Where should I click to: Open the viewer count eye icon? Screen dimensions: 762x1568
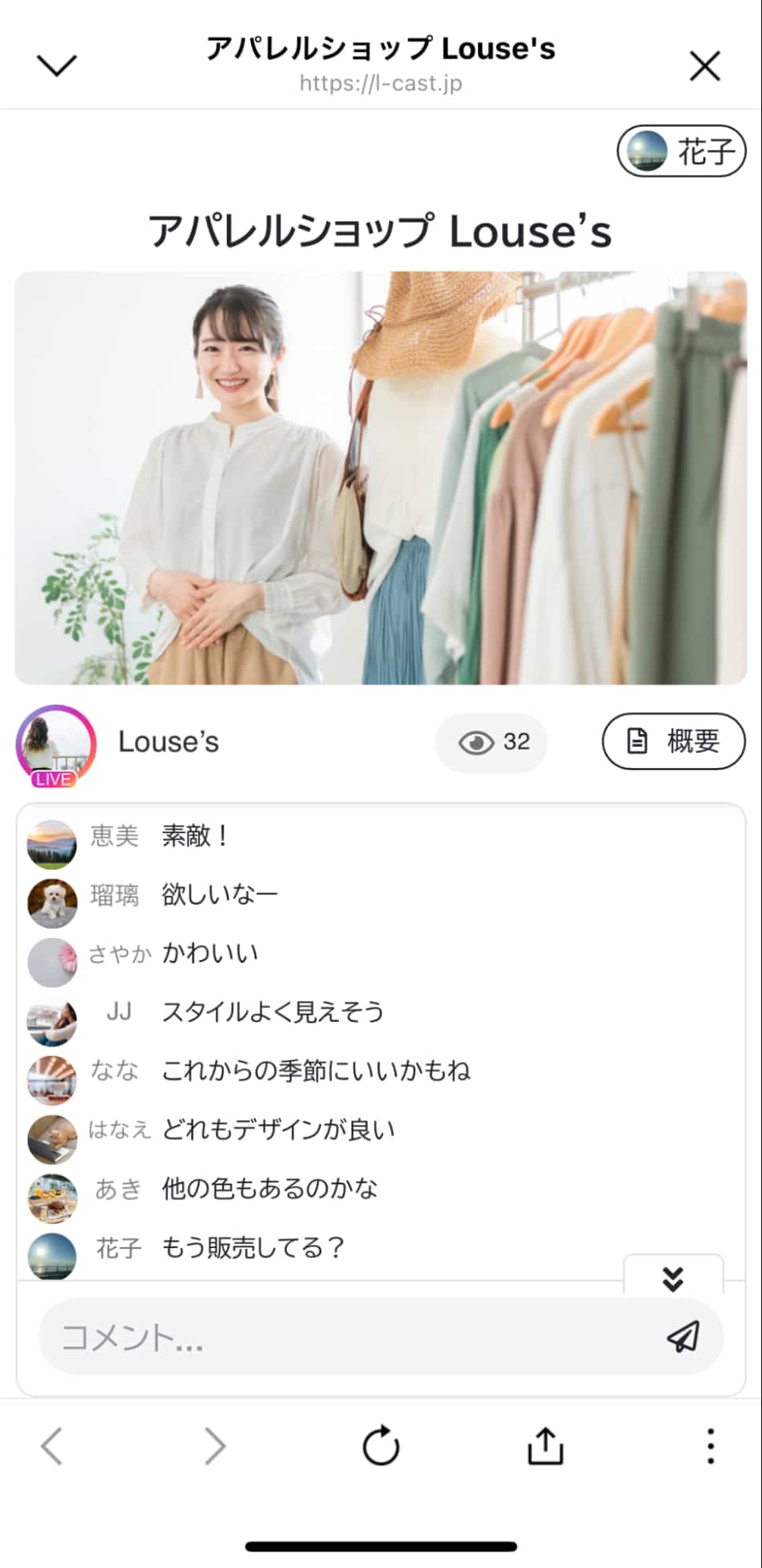[471, 742]
